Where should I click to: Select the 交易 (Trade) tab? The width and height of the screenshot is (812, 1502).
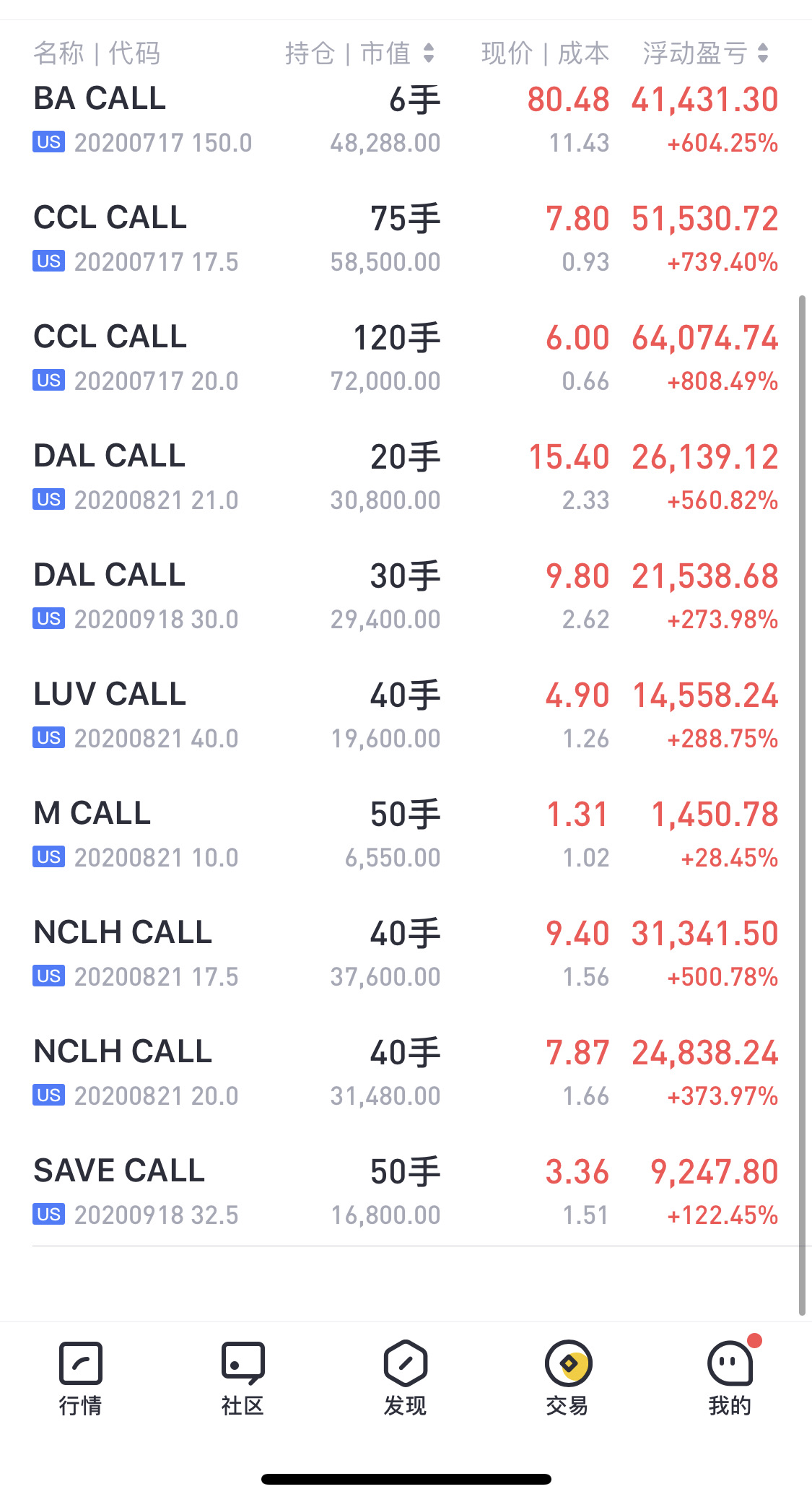tap(567, 1377)
